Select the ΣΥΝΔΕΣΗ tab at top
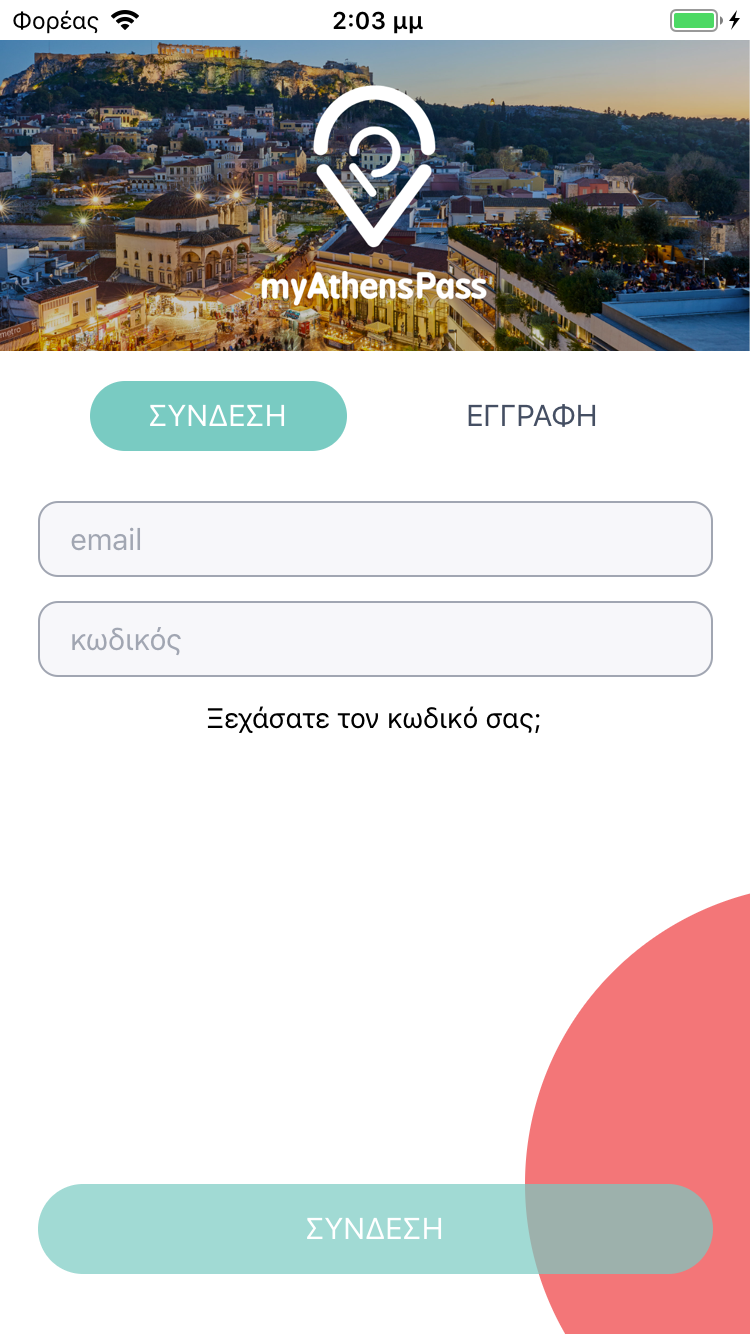 click(x=218, y=416)
